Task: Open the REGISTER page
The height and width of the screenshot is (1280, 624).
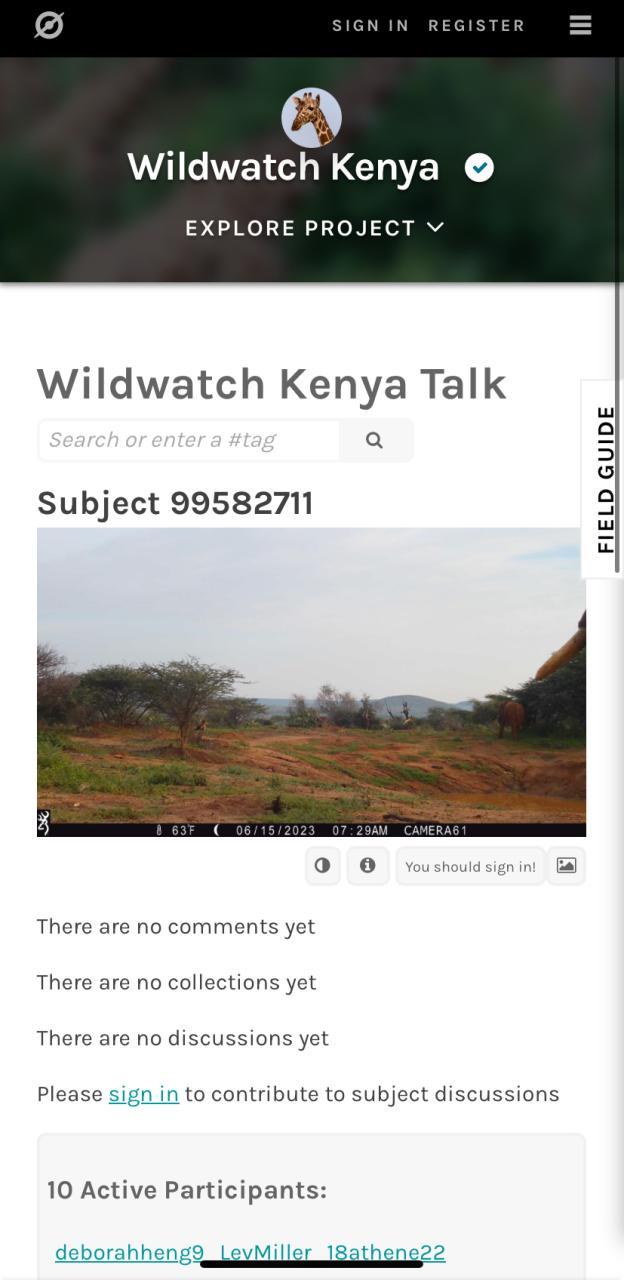Action: (476, 26)
